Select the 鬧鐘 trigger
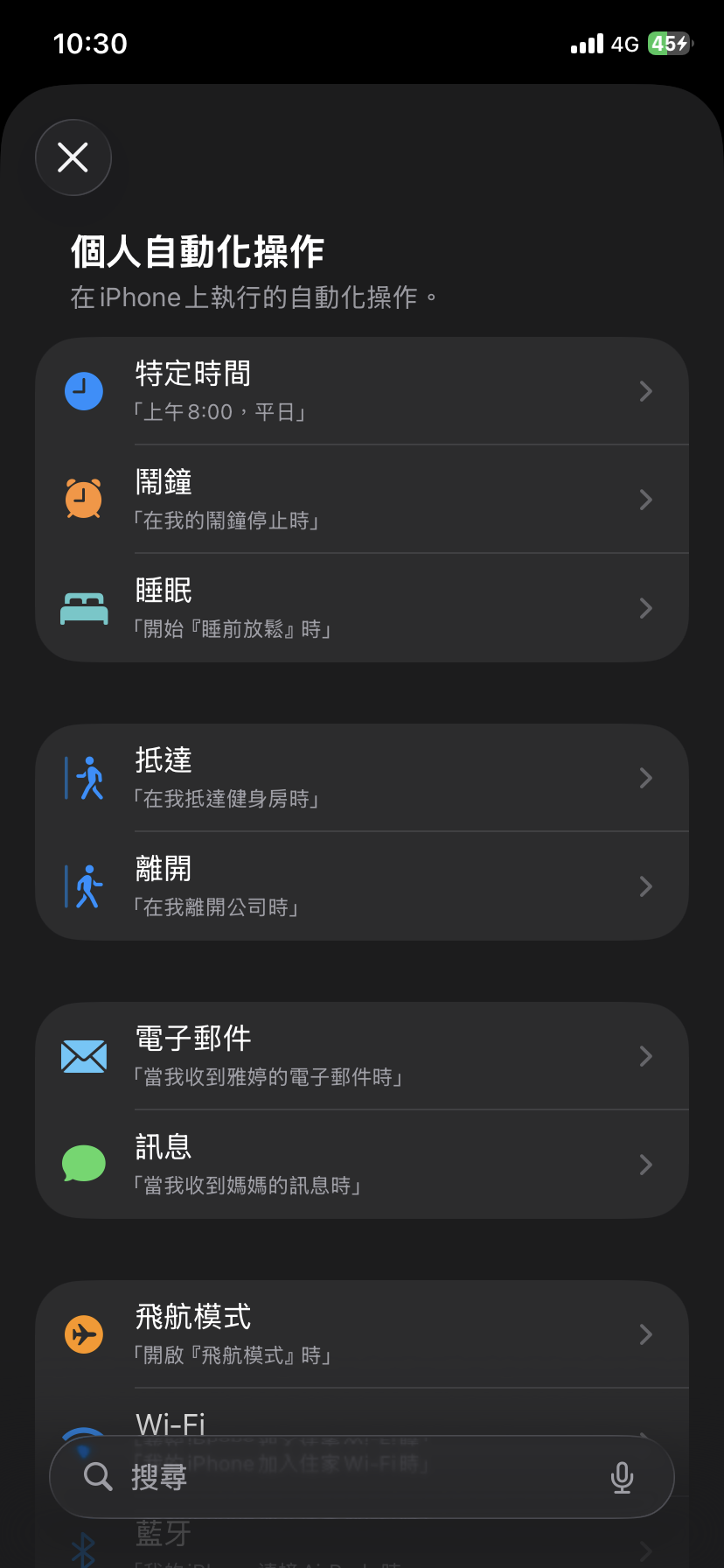 tap(362, 500)
